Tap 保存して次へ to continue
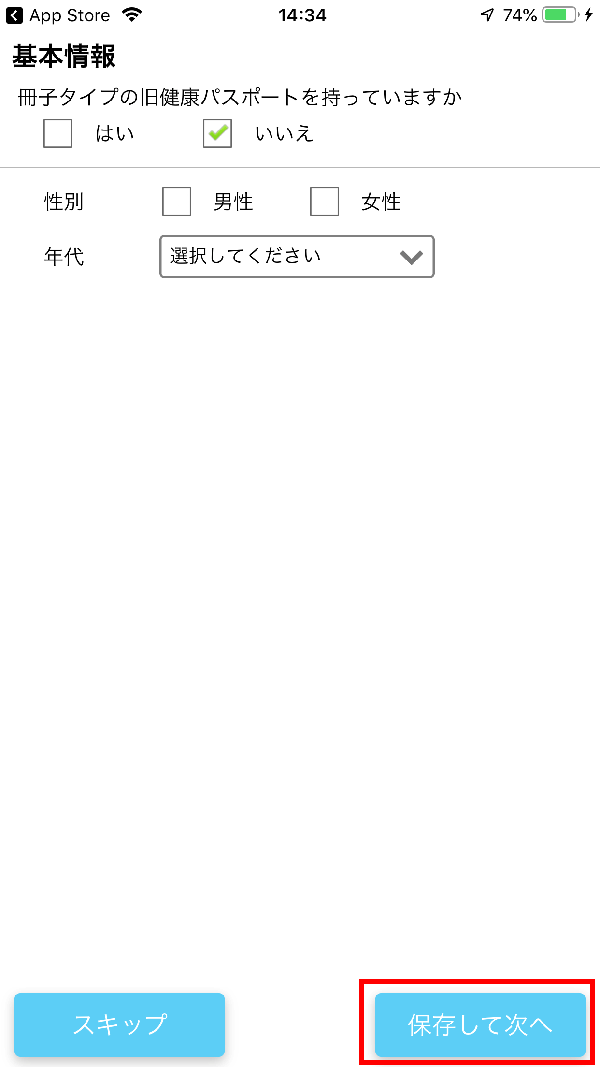This screenshot has height=1067, width=600. [480, 1025]
